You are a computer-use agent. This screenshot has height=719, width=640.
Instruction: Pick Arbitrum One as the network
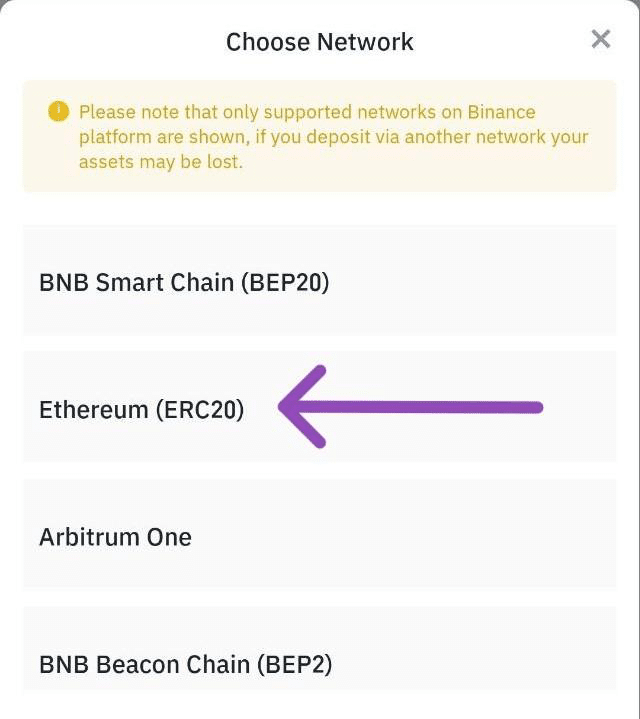click(115, 537)
